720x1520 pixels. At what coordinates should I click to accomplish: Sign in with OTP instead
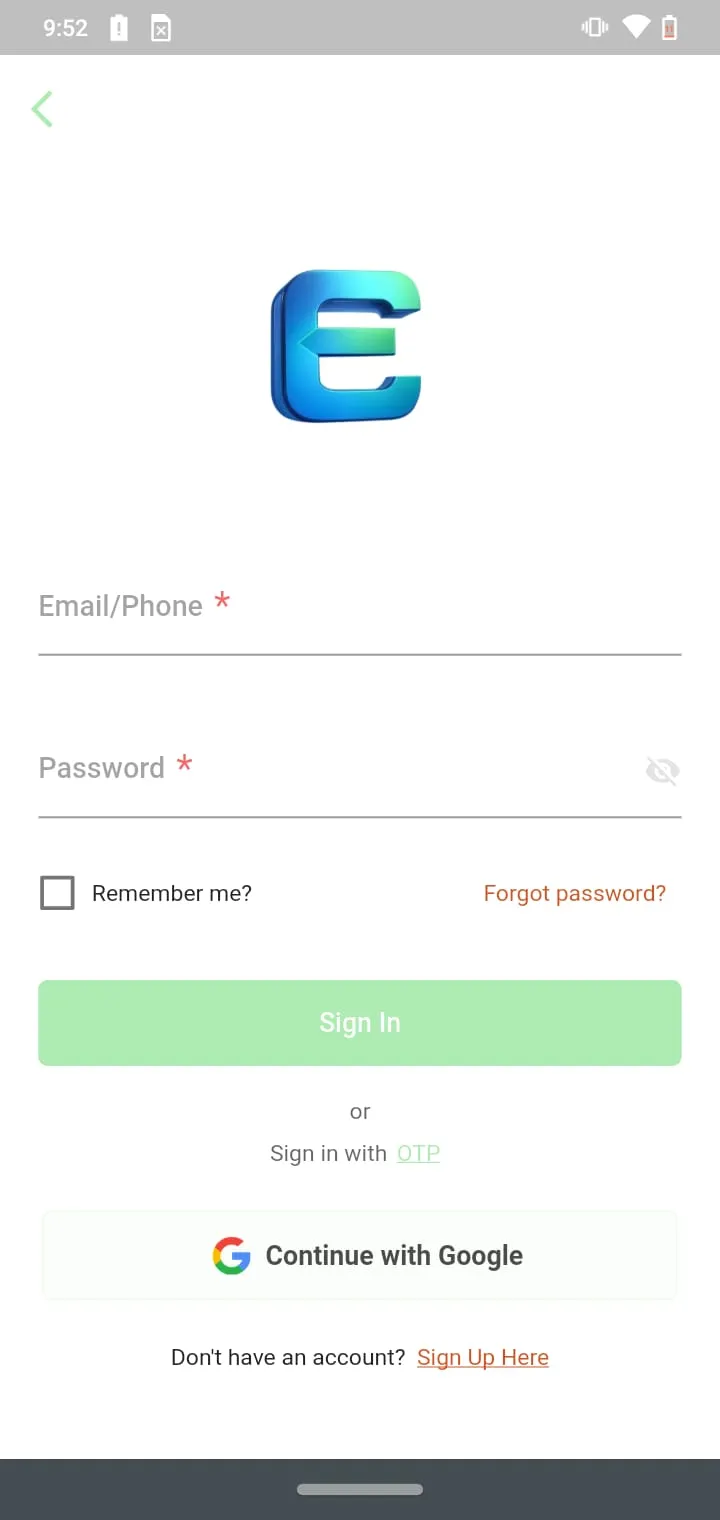[x=418, y=1153]
